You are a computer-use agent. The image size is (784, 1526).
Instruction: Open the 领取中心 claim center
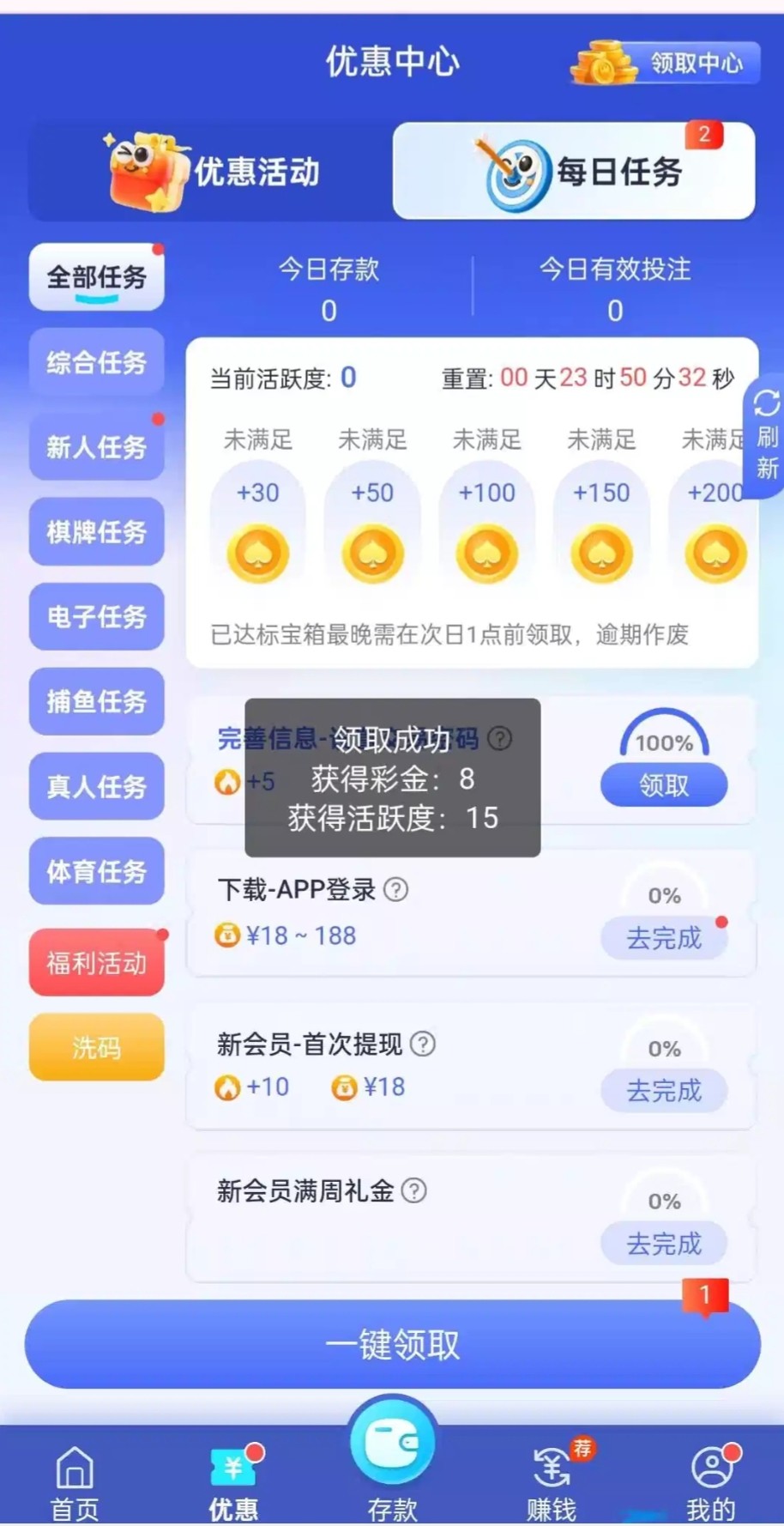tap(667, 64)
